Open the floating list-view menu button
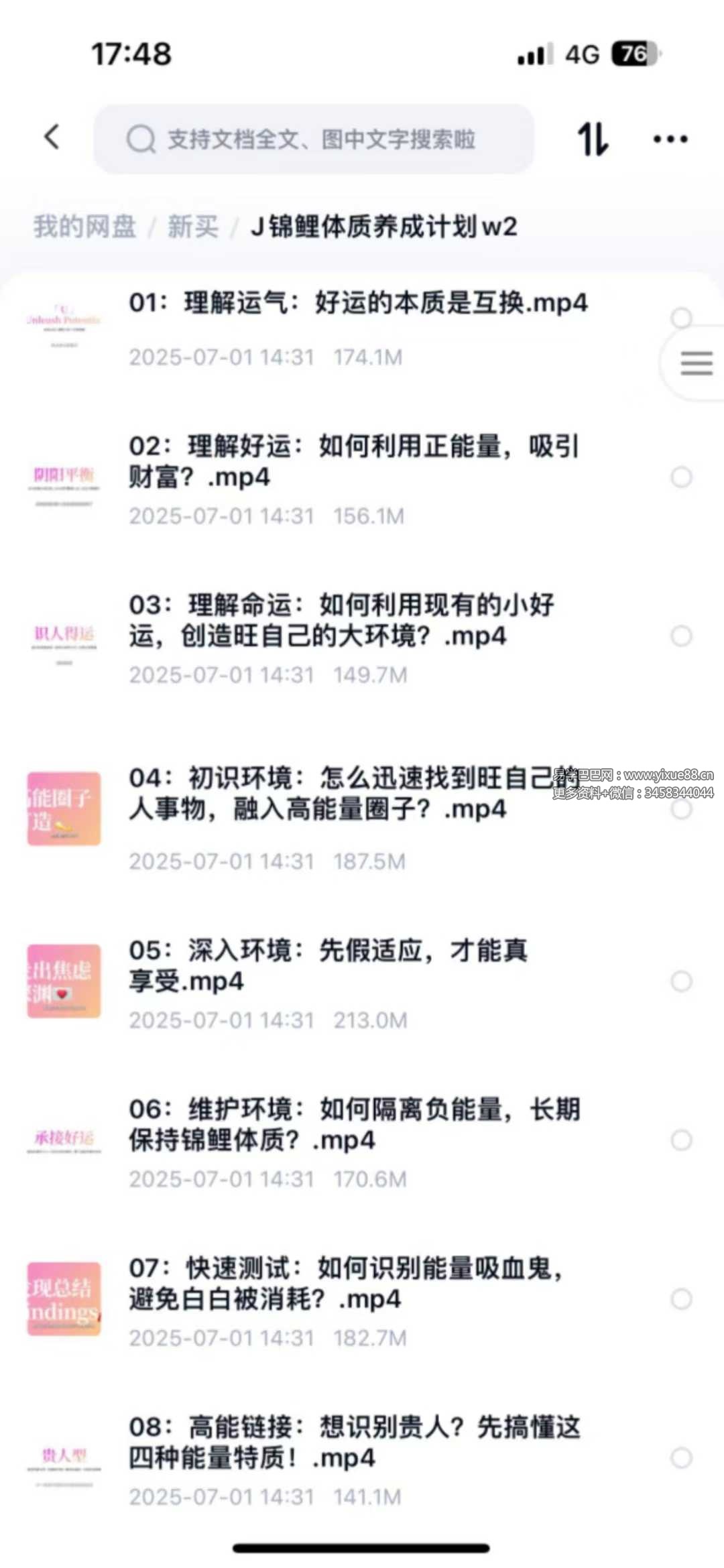This screenshot has width=724, height=1568. tap(696, 363)
